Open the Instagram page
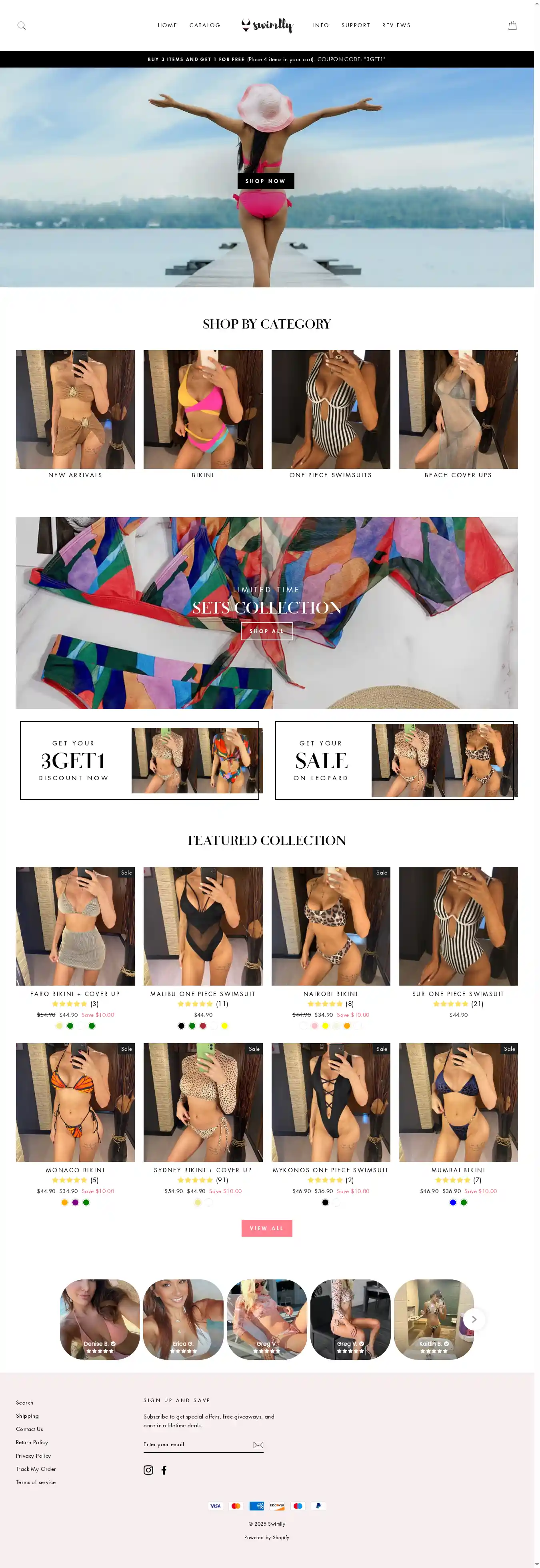Image resolution: width=540 pixels, height=1568 pixels. pos(148,1470)
